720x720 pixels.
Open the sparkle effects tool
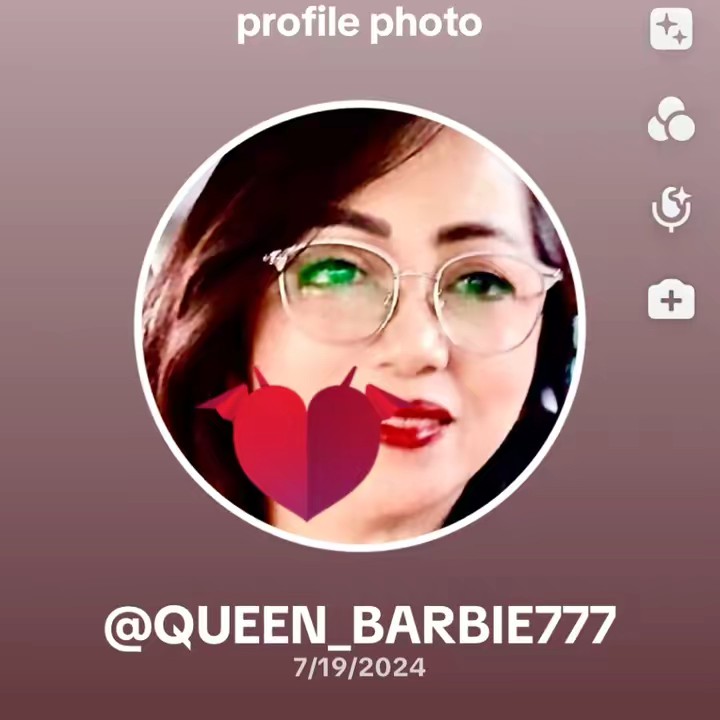pyautogui.click(x=671, y=29)
